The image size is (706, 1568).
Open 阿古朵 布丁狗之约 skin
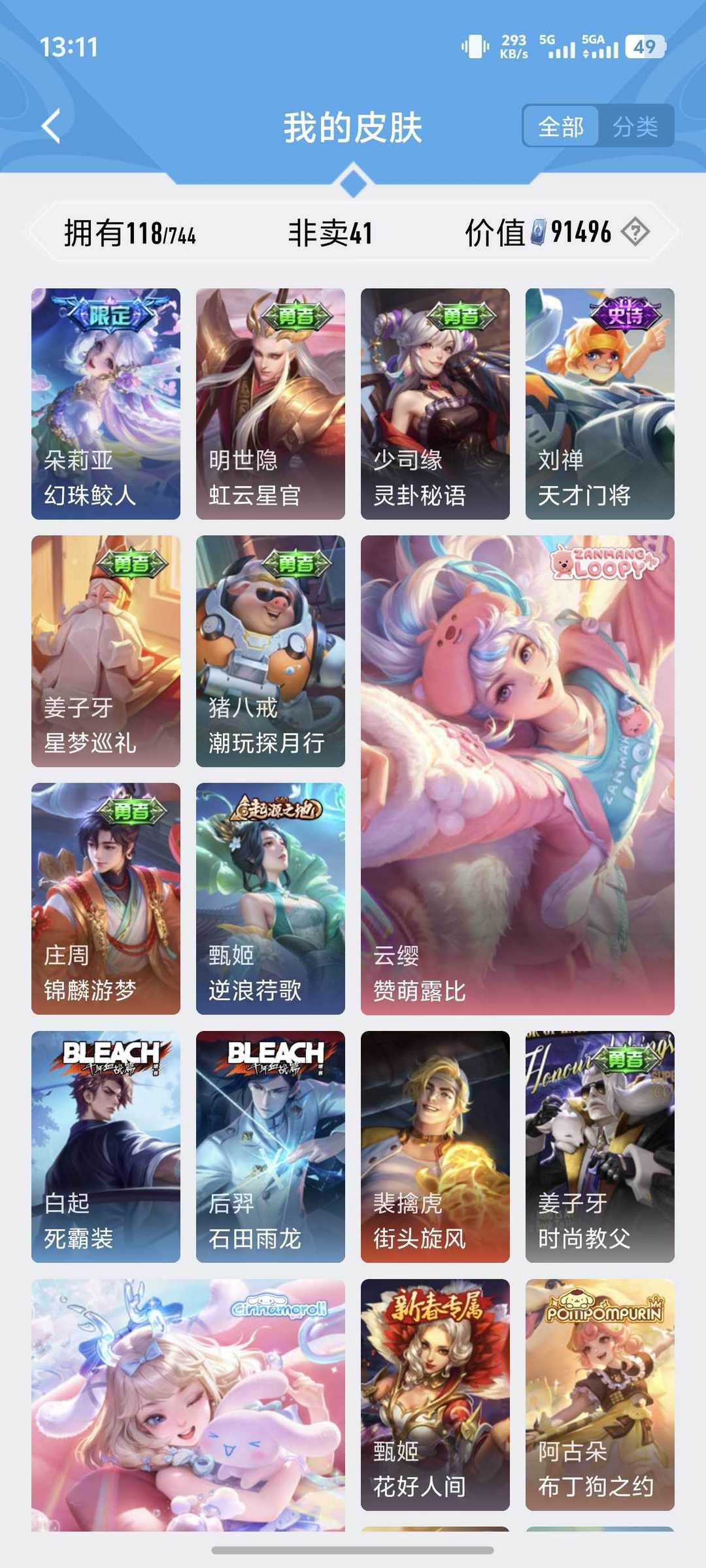pyautogui.click(x=600, y=1394)
